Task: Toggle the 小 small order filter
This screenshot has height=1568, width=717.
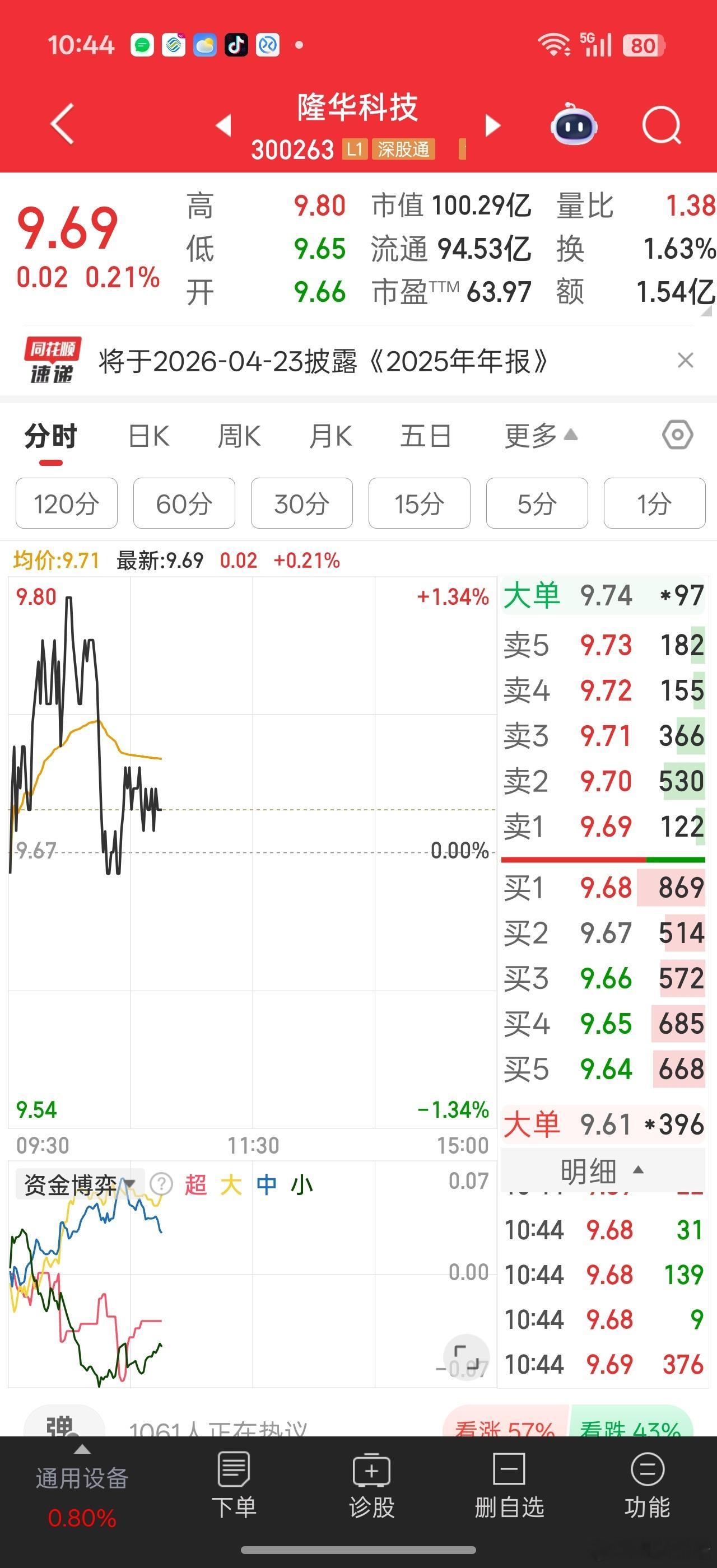Action: [301, 1183]
